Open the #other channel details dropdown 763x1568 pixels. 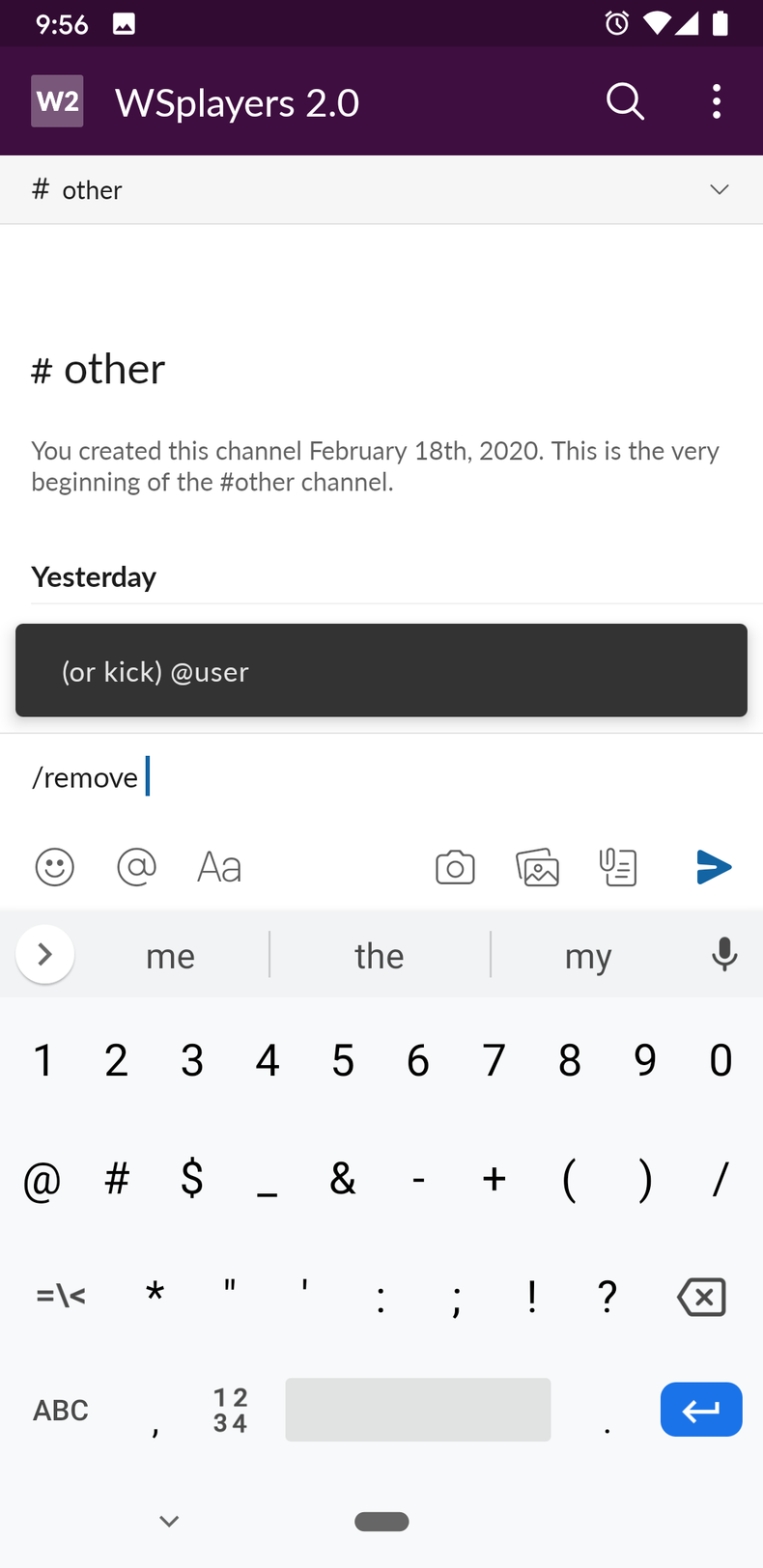coord(719,189)
